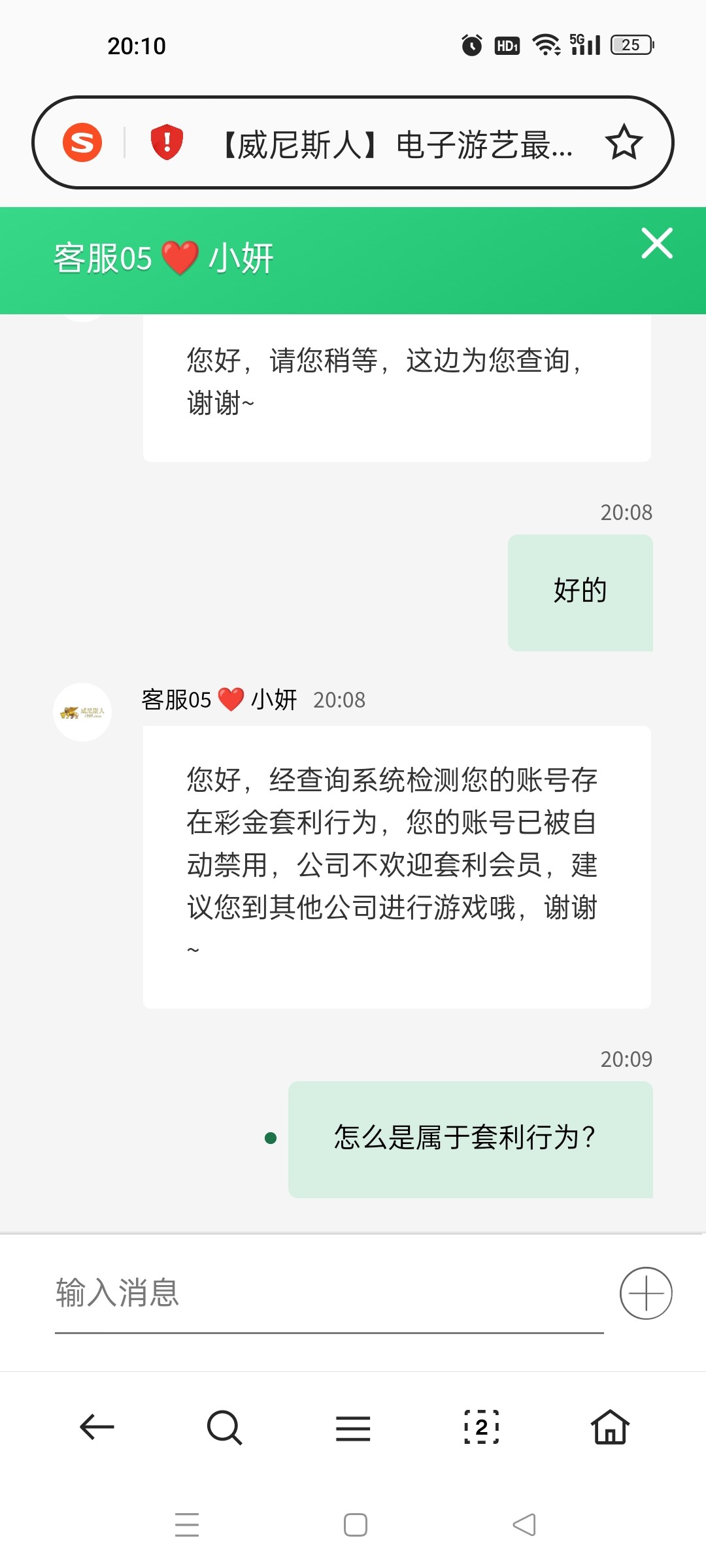Tap the 输入消息 message input field
This screenshot has height=1568, width=706.
(x=261, y=1294)
